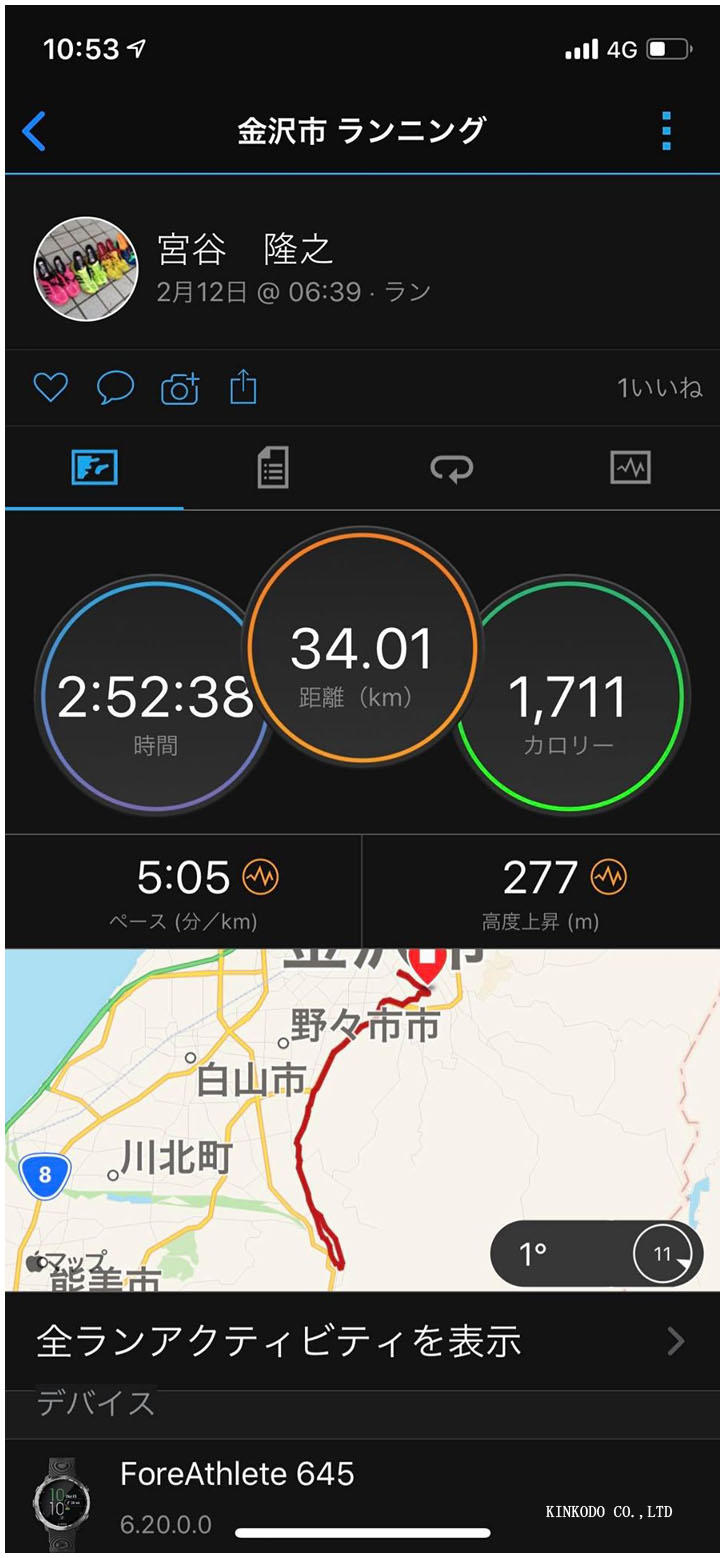Screen dimensions: 725x1558
Task: Like this activity with the heart icon
Action: pos(50,387)
